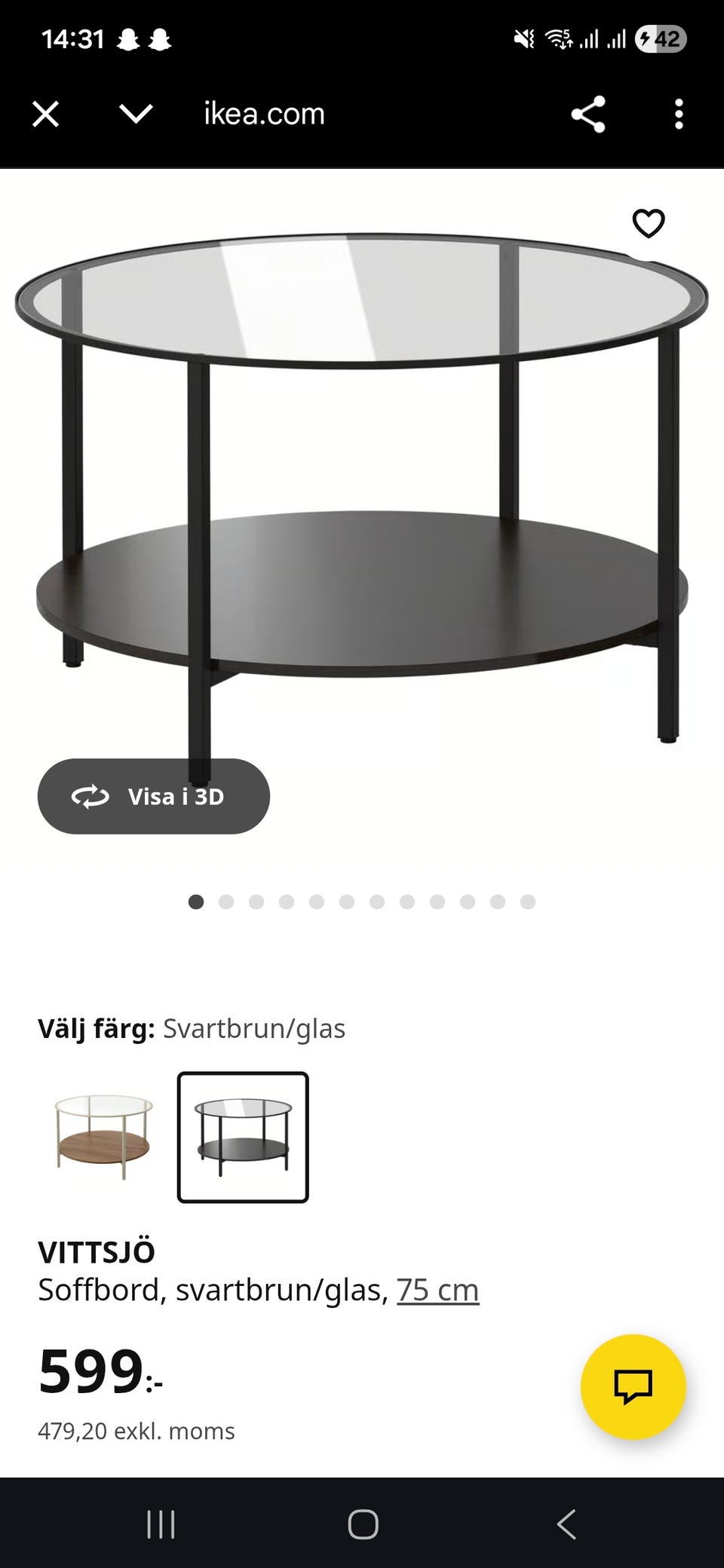
Task: Close the ikea.com browser tab
Action: pos(46,115)
